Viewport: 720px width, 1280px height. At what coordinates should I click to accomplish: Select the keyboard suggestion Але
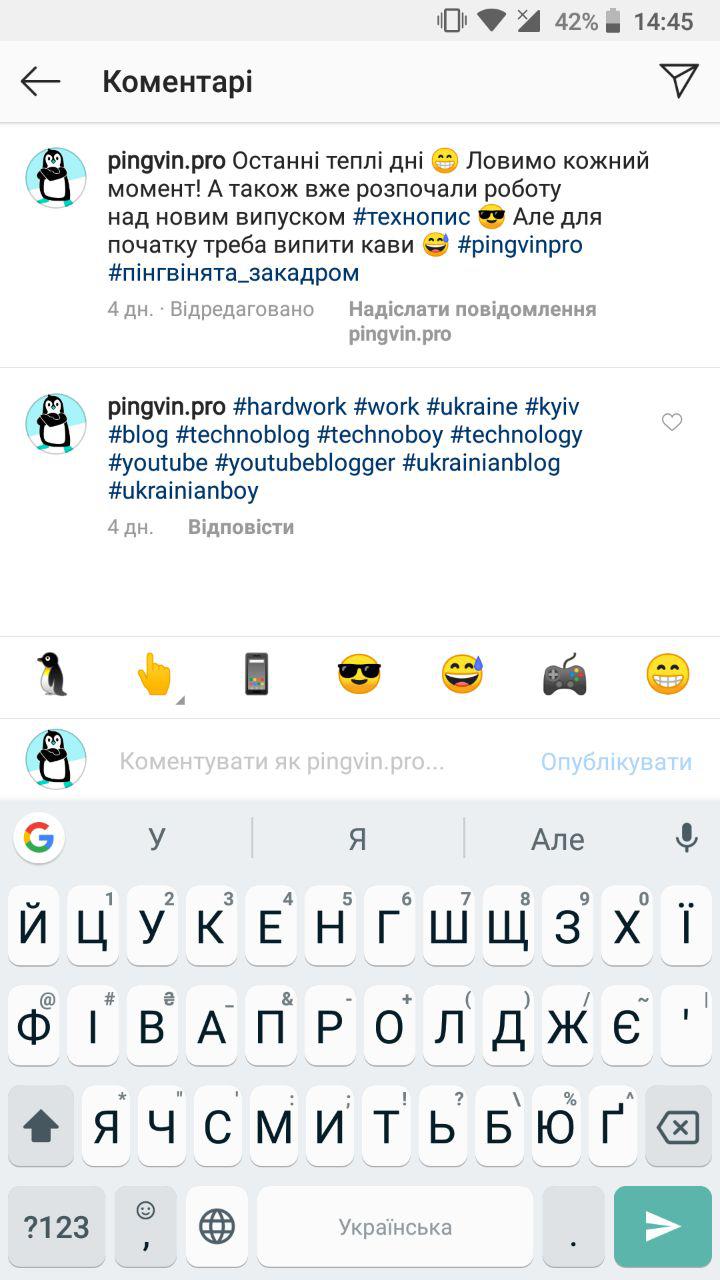click(x=557, y=839)
